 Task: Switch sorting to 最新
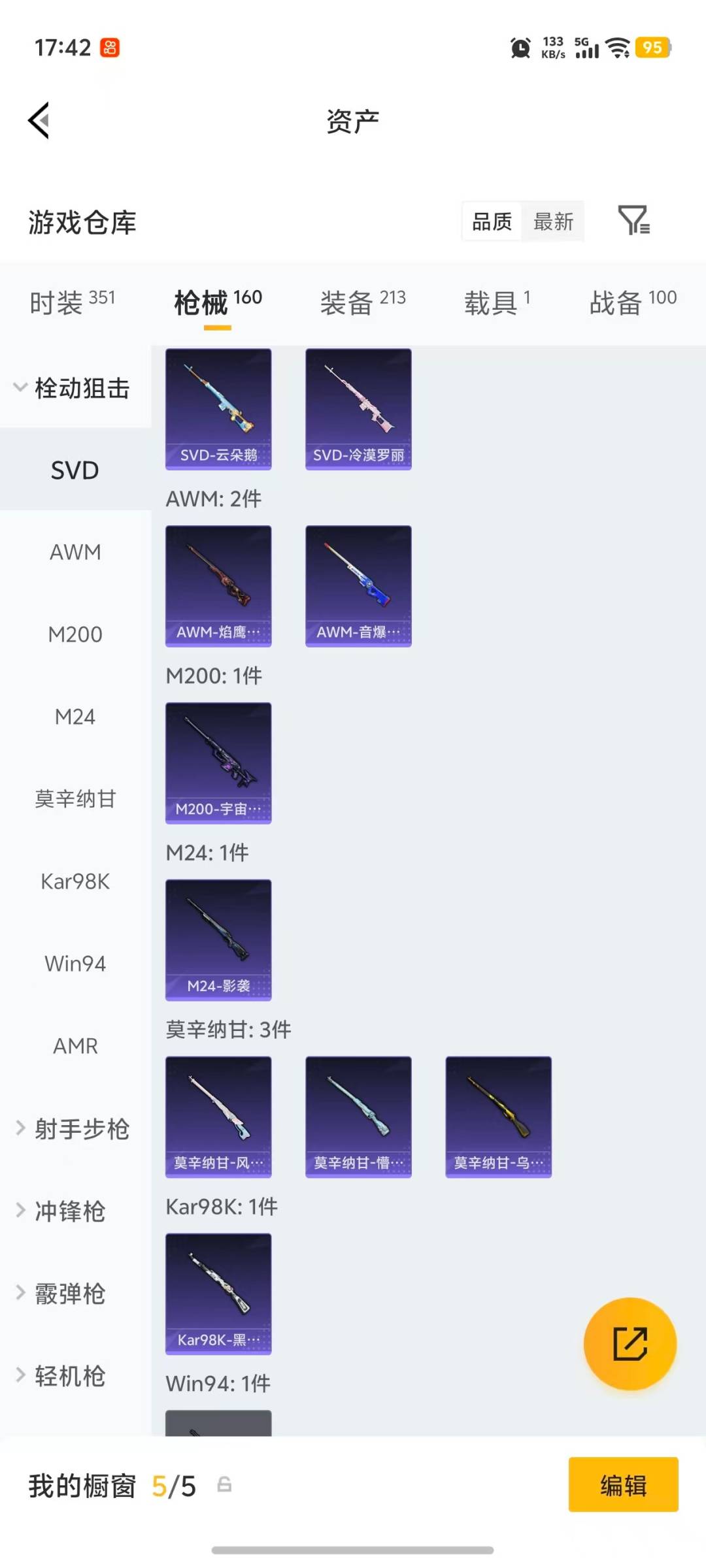pos(553,222)
